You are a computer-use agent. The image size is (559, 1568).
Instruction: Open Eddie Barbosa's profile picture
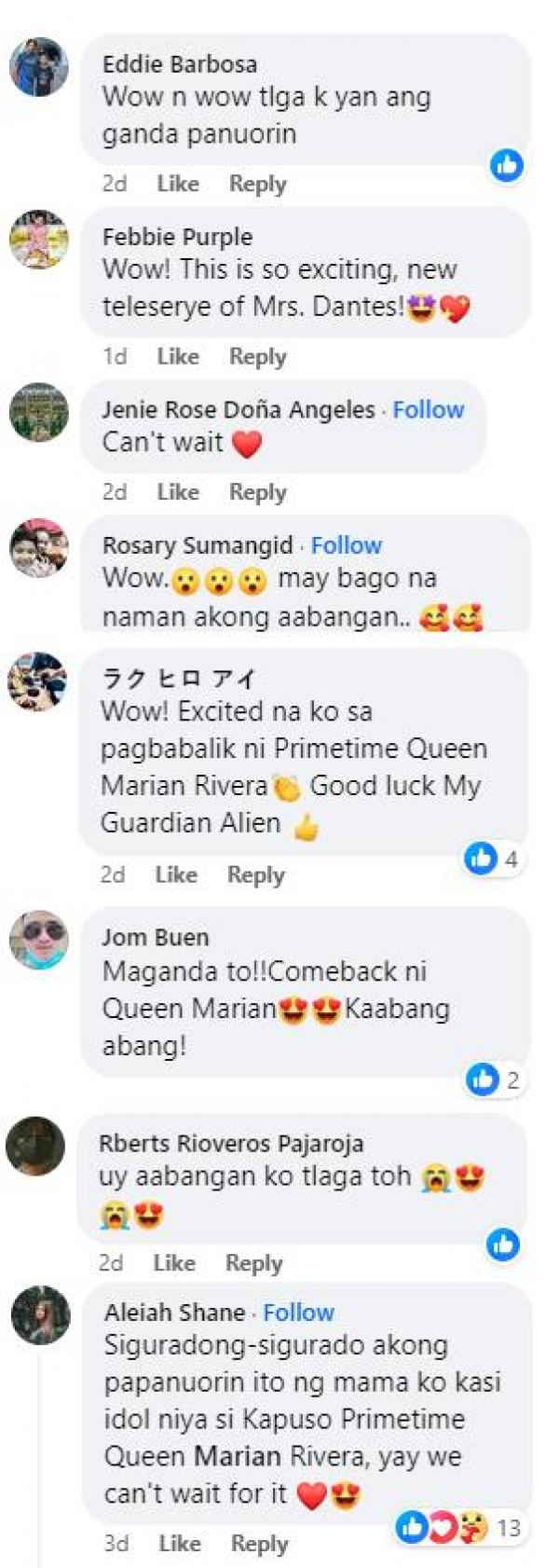coord(38,67)
